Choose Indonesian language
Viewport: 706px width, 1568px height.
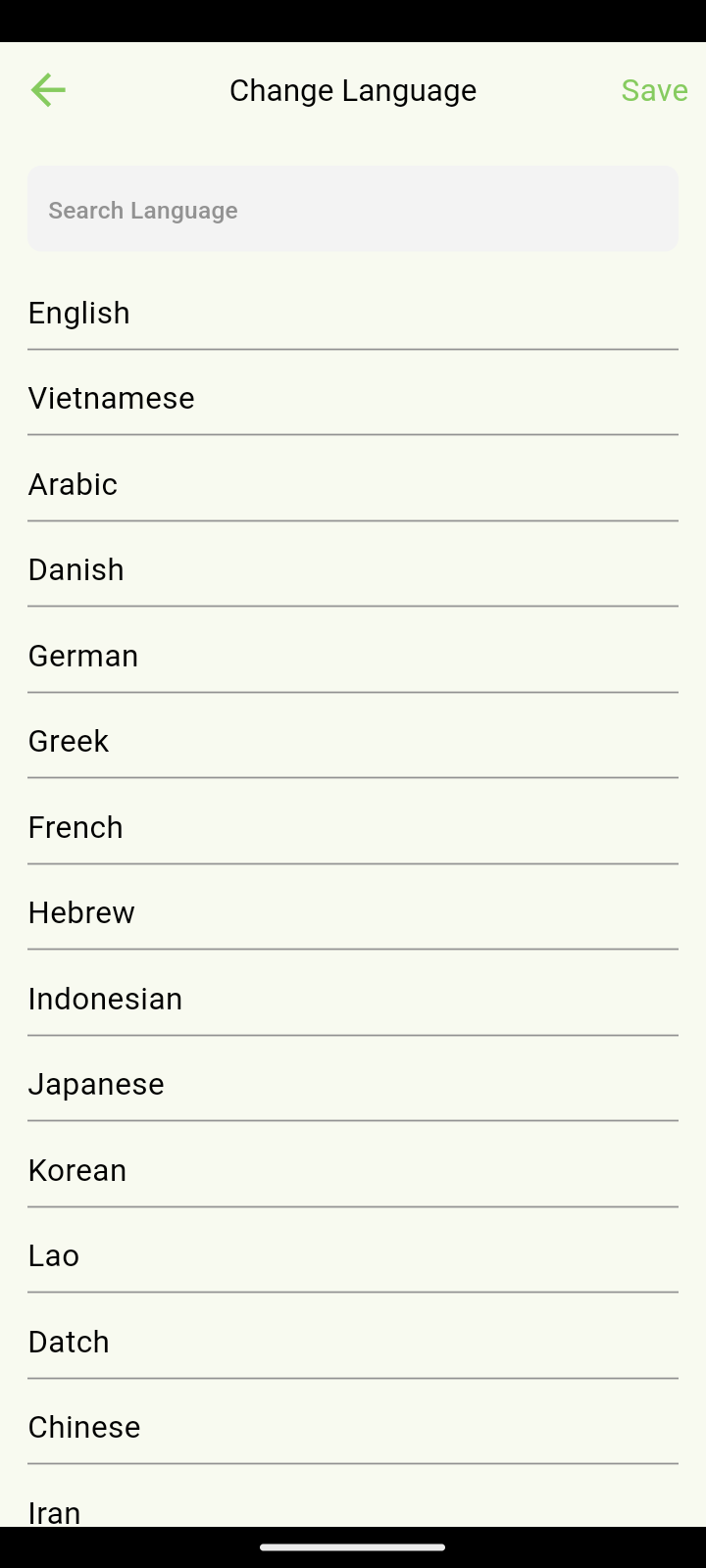click(x=353, y=999)
